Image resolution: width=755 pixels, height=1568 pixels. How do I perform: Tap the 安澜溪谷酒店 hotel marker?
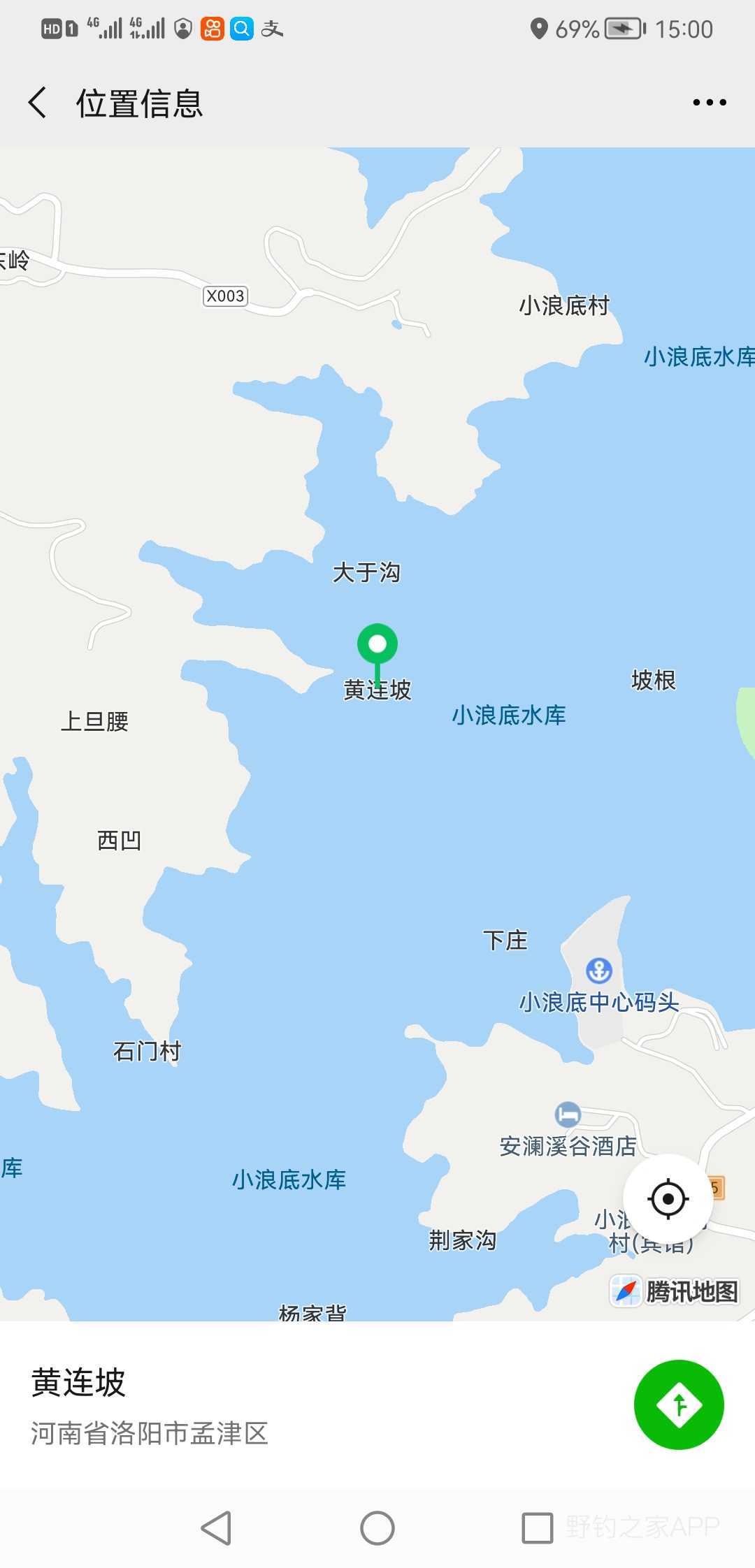coord(568,1113)
